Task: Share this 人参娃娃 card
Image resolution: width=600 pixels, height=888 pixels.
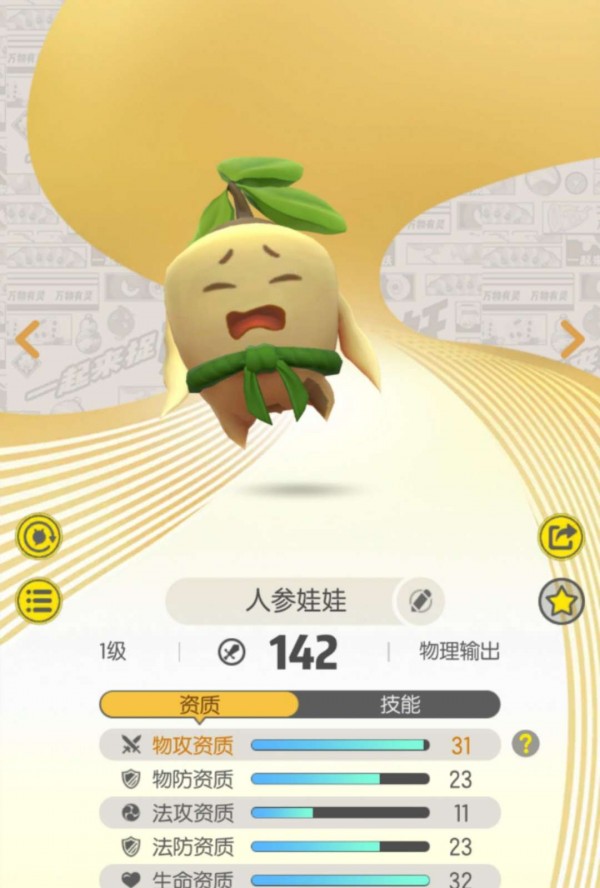Action: 561,537
